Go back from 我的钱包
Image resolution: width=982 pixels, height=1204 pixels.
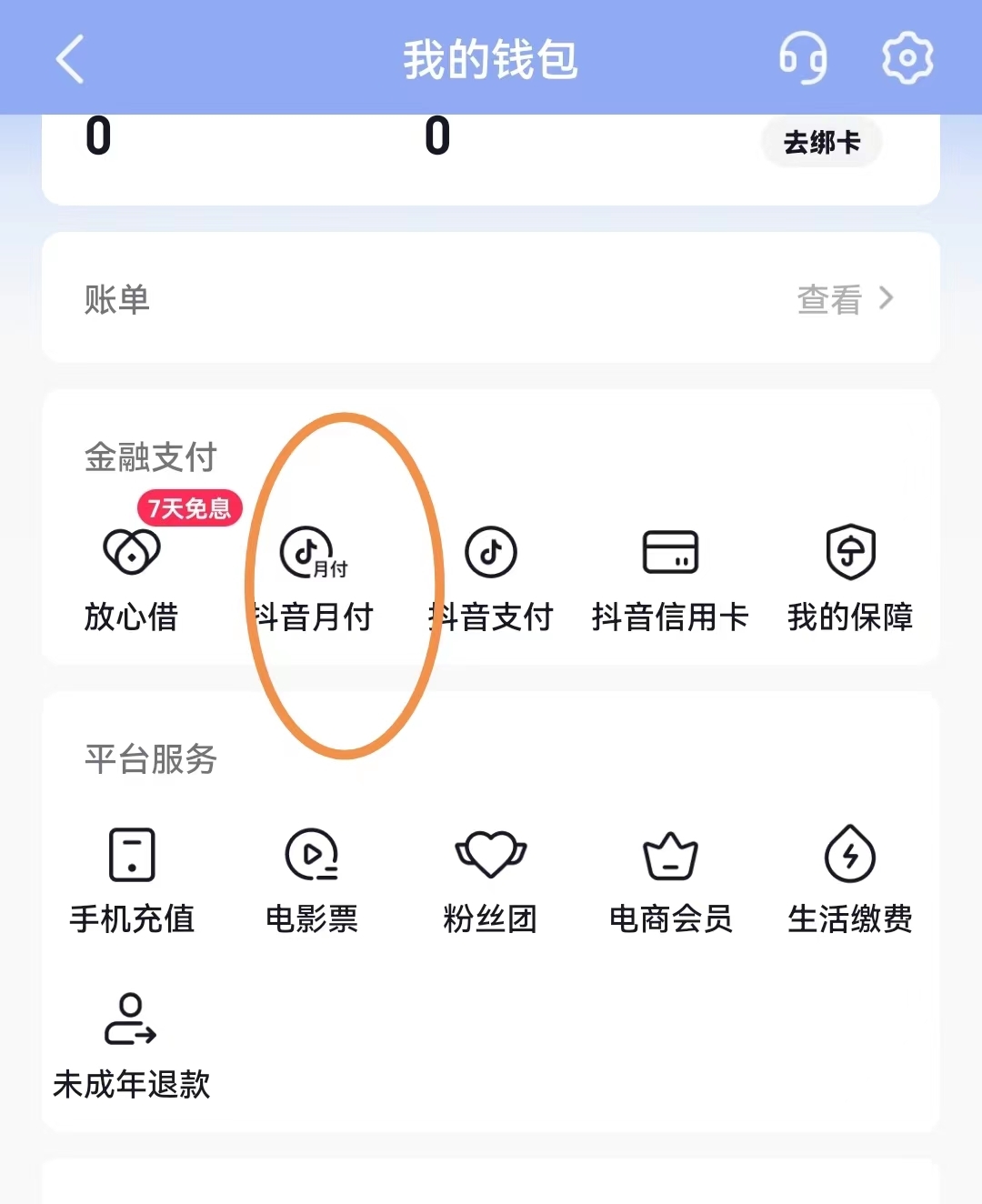70,59
